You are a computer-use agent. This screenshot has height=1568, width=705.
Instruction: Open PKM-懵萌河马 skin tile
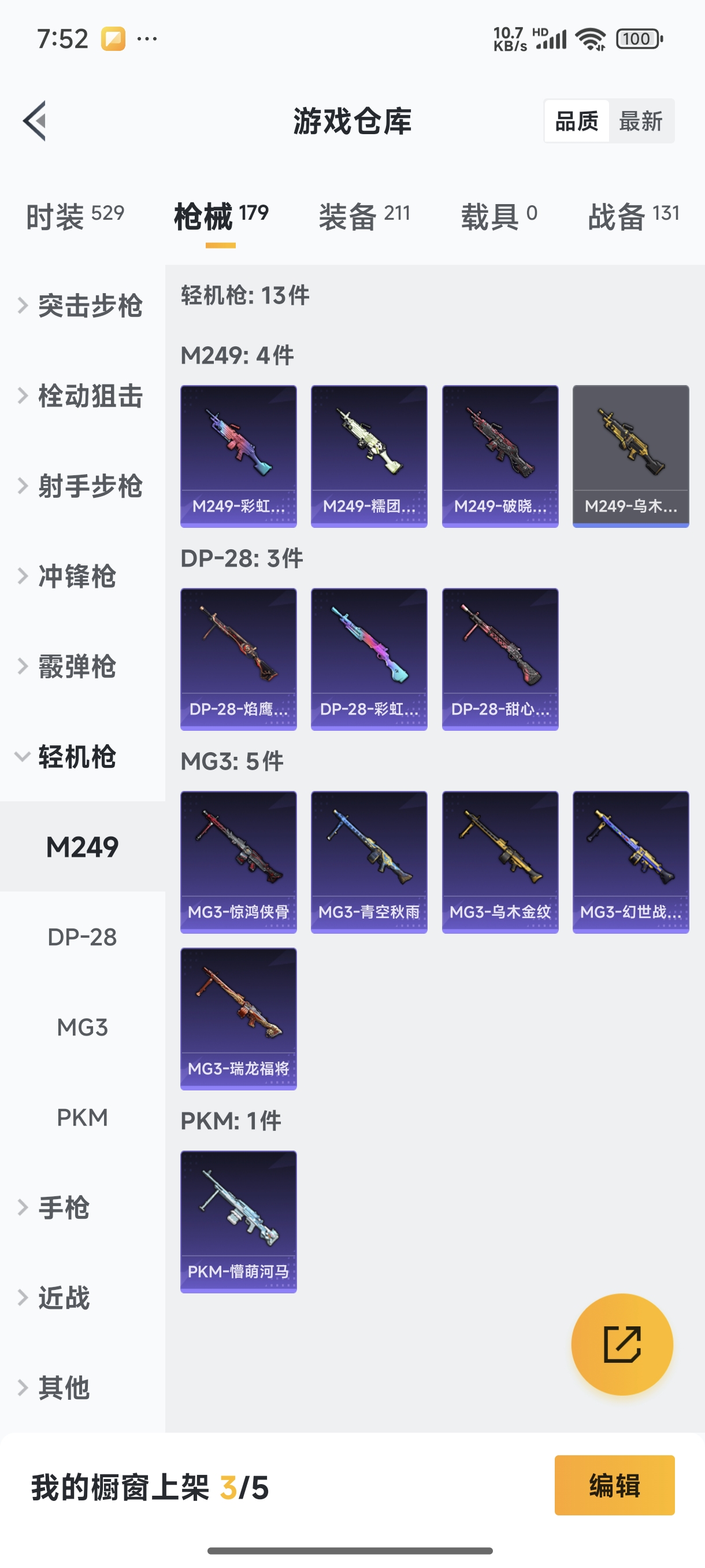pyautogui.click(x=239, y=1222)
